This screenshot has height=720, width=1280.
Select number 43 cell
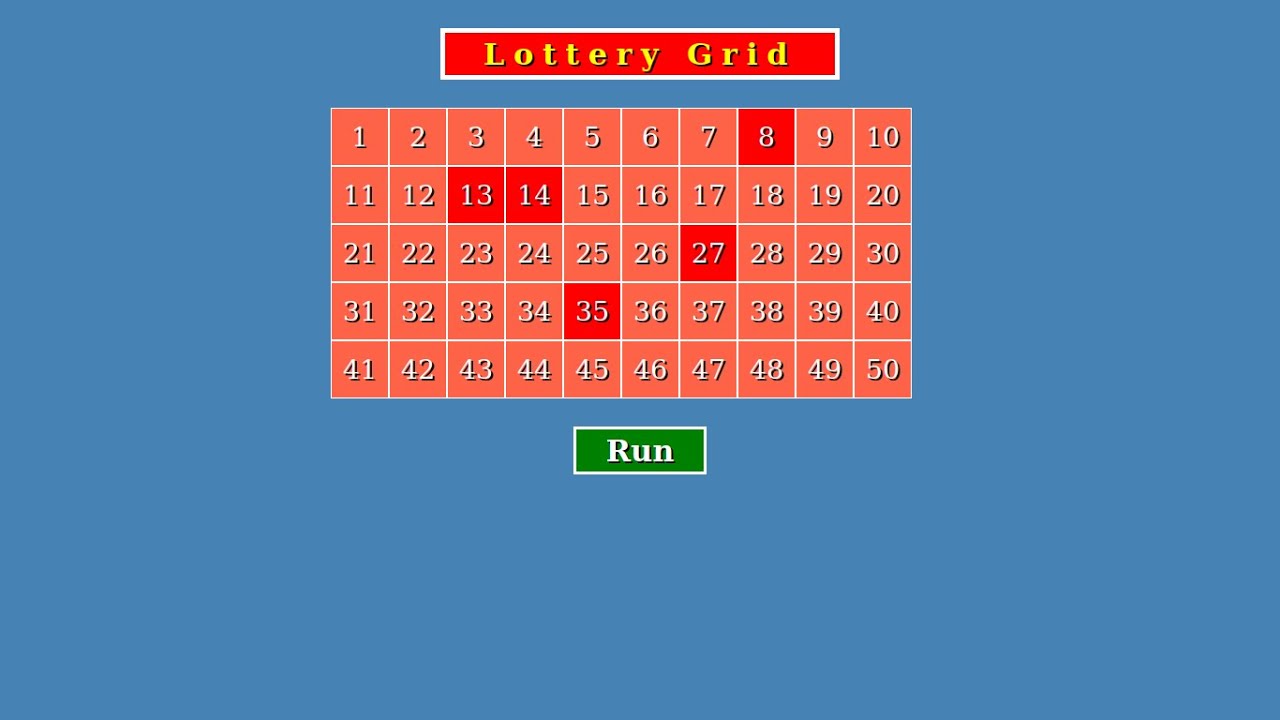(476, 369)
